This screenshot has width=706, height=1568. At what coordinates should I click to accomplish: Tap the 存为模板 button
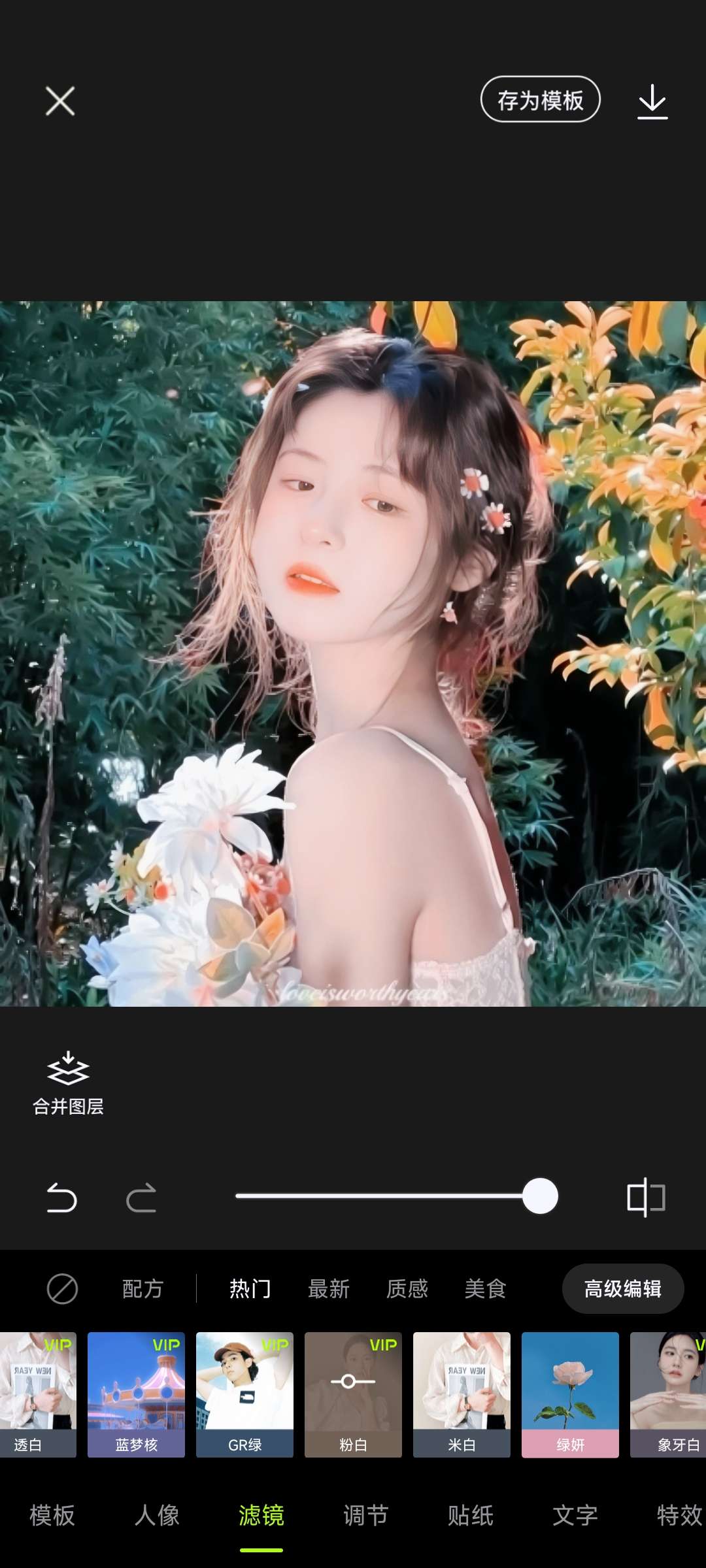click(540, 100)
